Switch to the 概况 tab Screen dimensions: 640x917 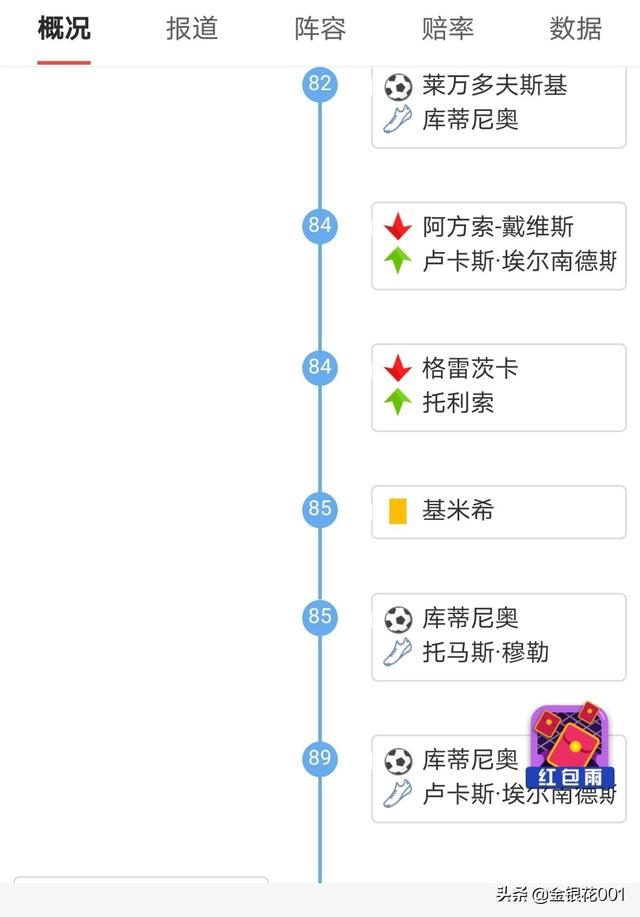point(64,29)
